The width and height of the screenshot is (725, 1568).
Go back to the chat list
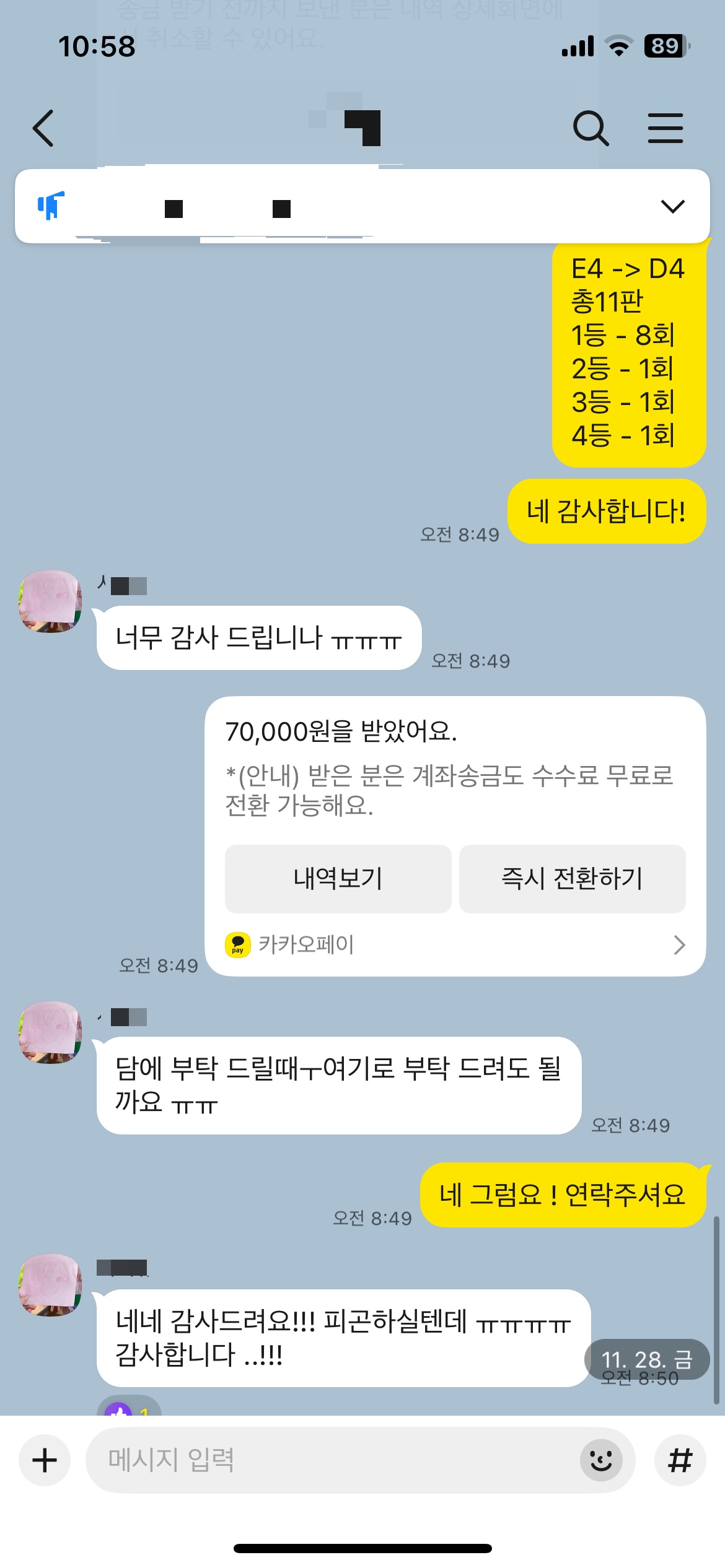click(43, 128)
